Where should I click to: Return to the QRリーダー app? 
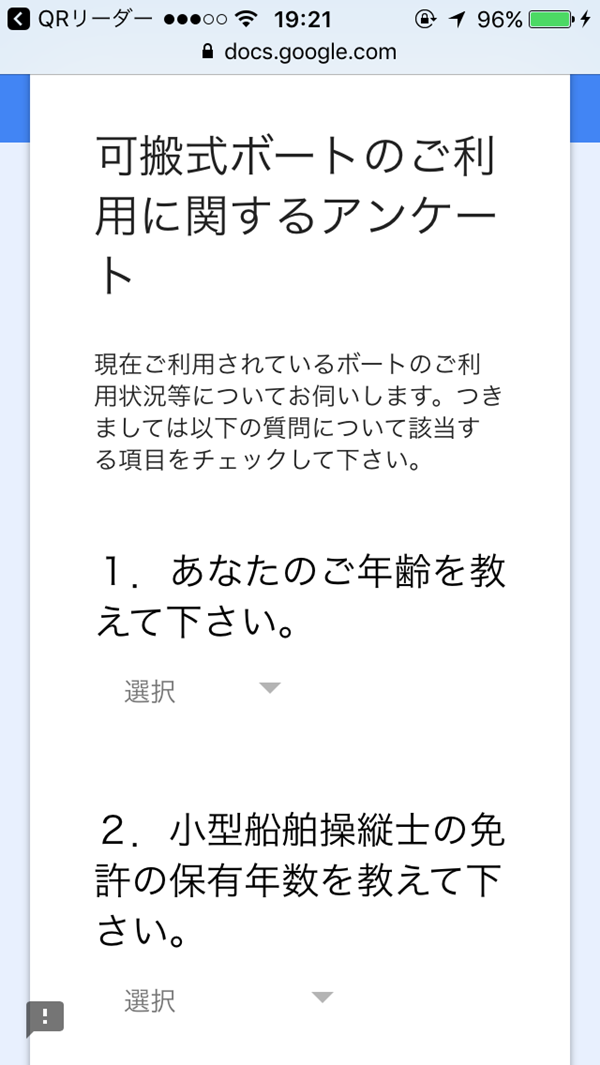pyautogui.click(x=80, y=20)
